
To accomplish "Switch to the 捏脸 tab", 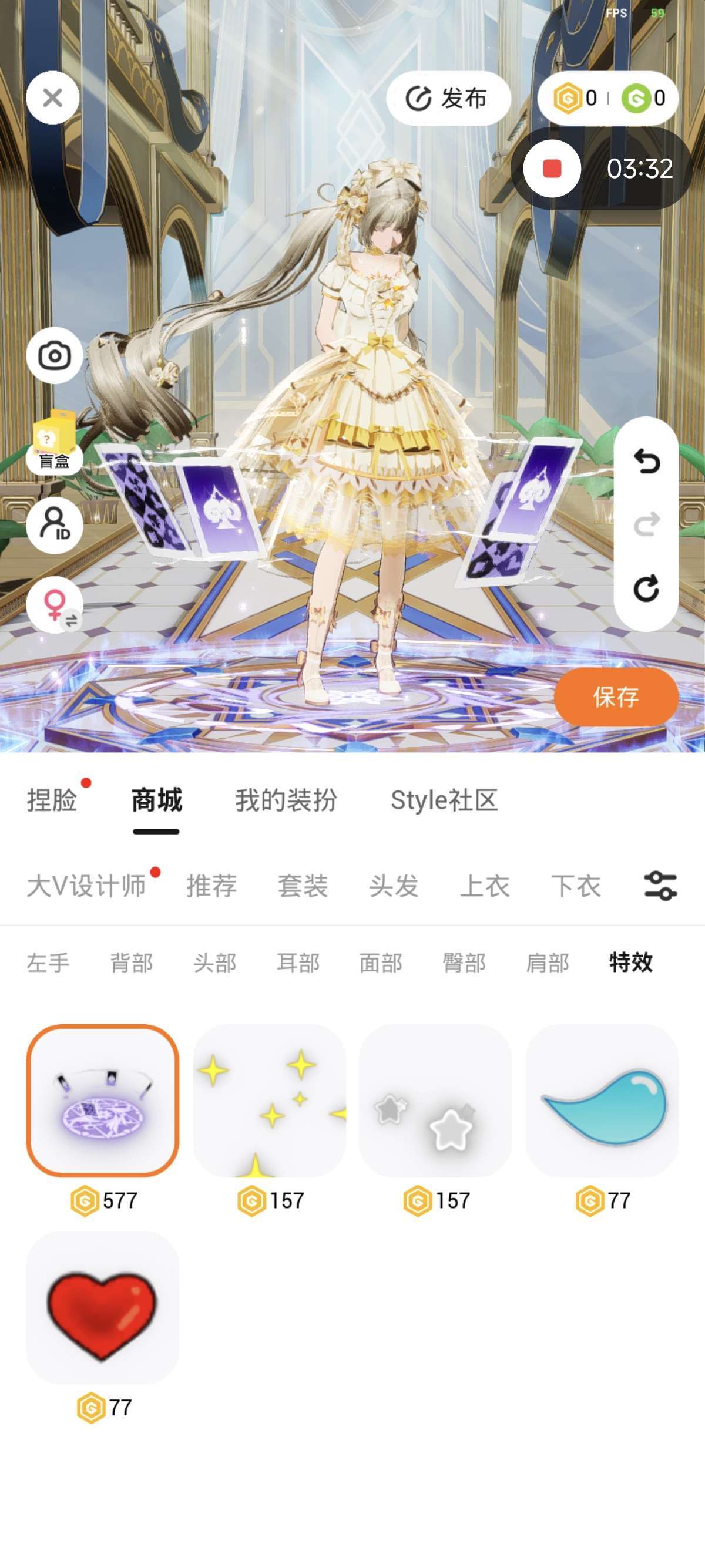I will click(52, 800).
